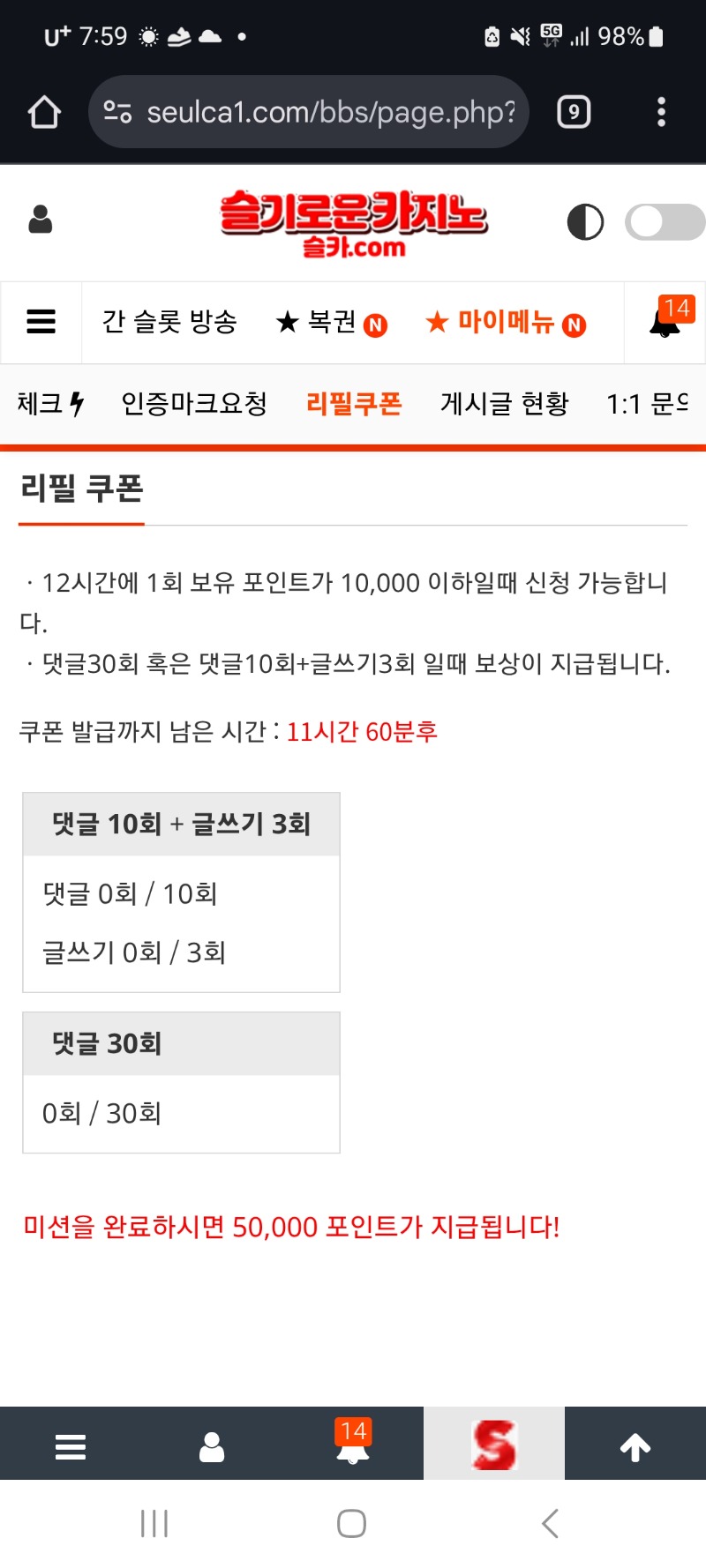Open Chrome's three-dot browser menu

pos(661,111)
